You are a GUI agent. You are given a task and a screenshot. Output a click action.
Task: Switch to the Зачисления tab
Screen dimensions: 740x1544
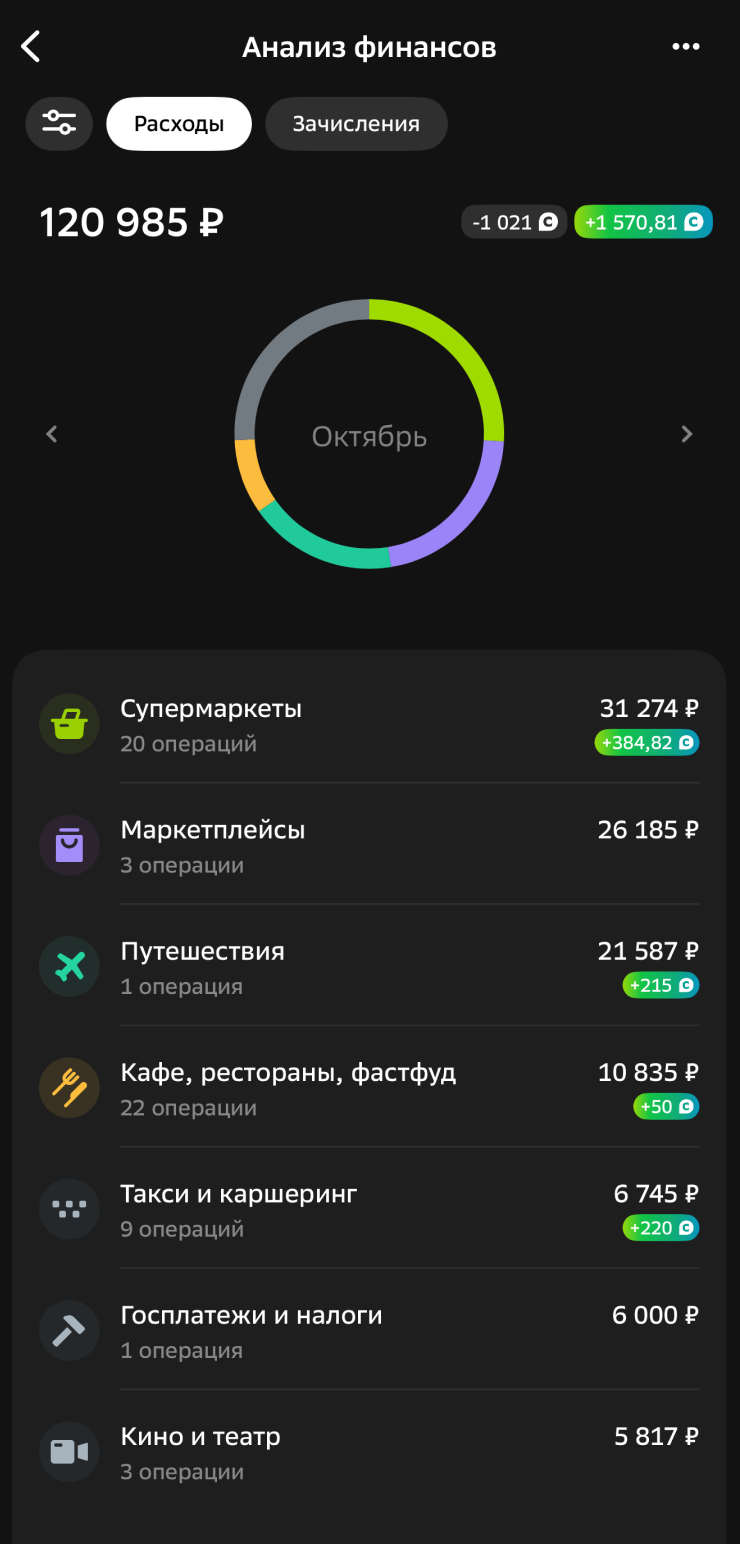tap(356, 124)
